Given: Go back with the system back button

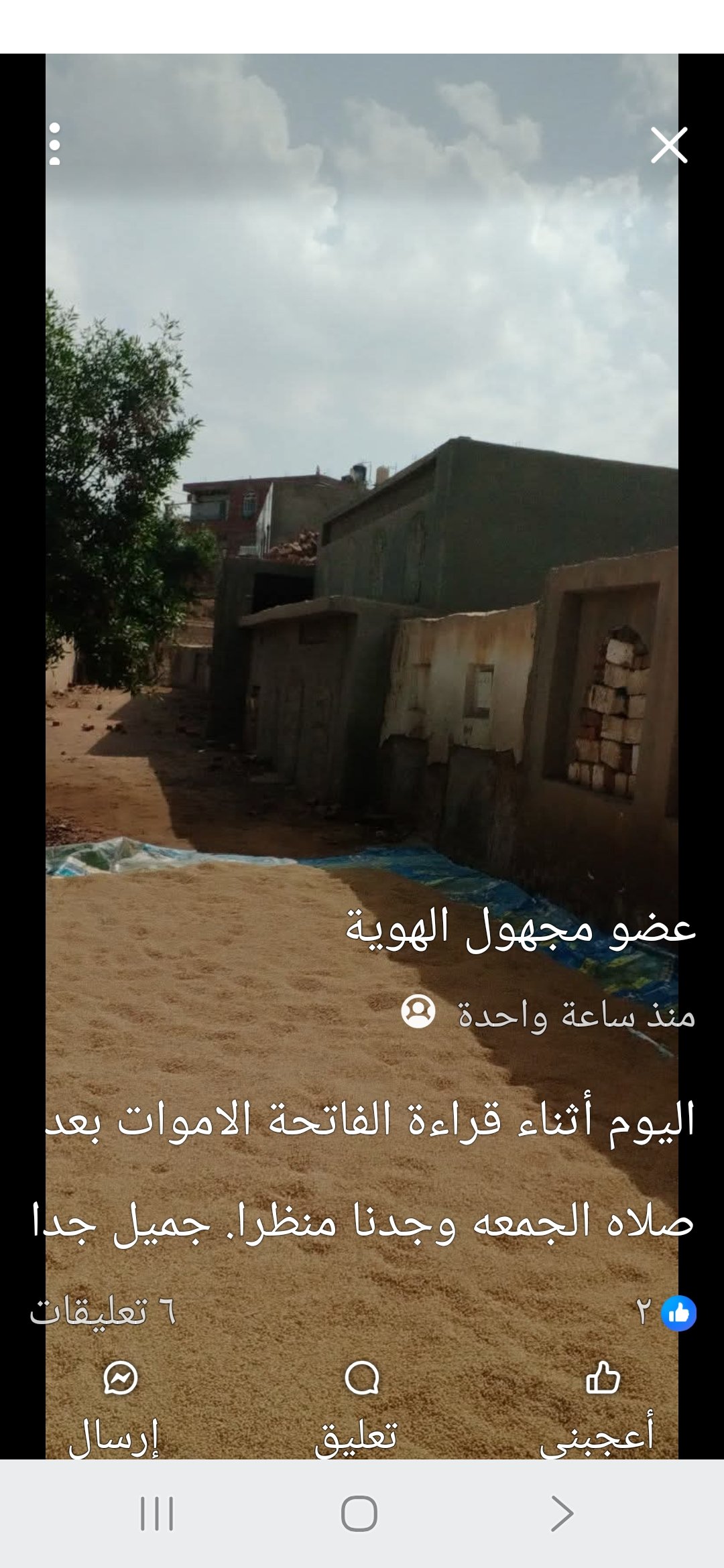Looking at the screenshot, I should click(562, 1513).
